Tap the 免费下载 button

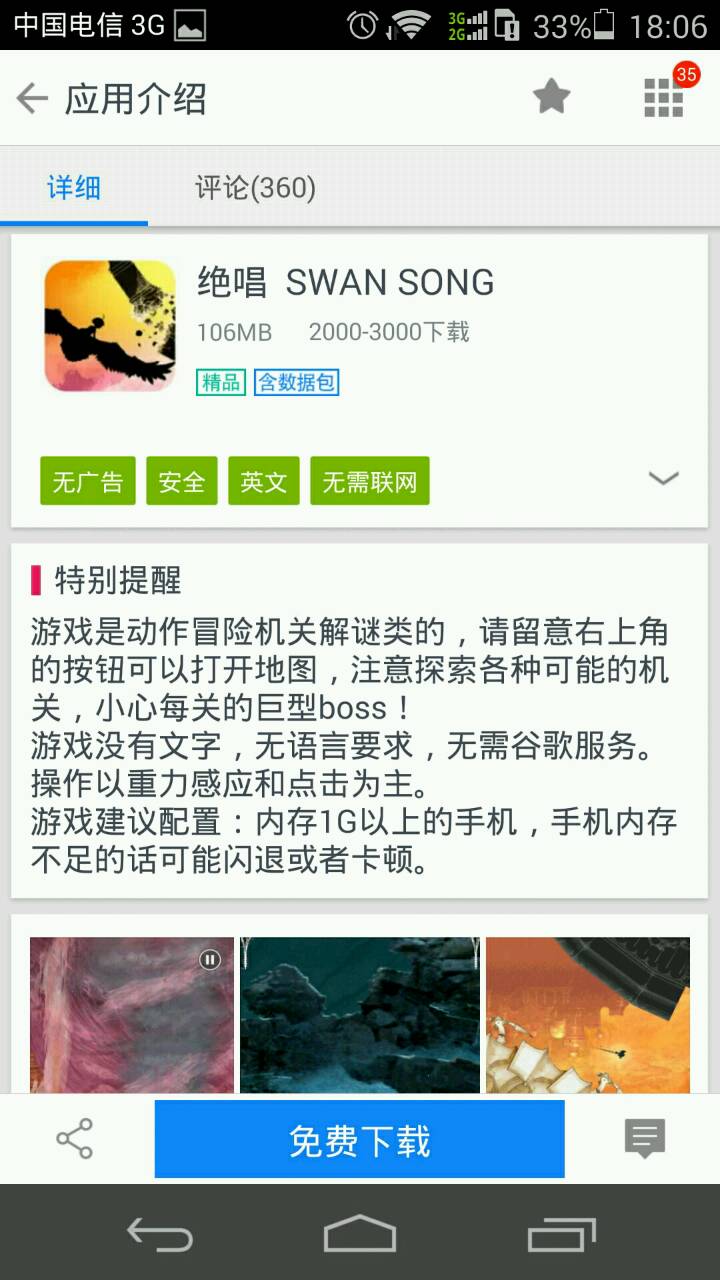[x=359, y=1141]
